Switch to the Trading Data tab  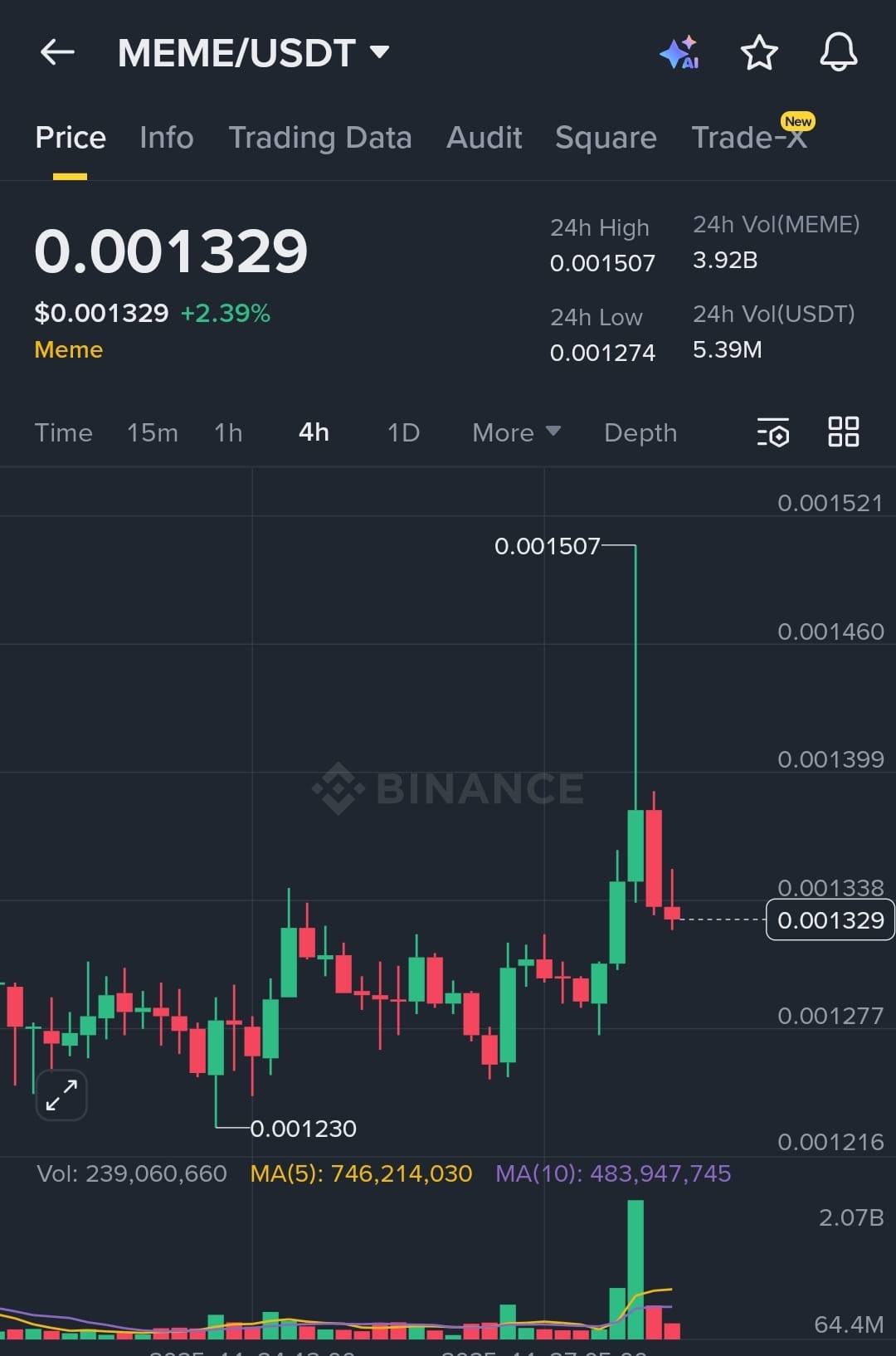point(319,138)
